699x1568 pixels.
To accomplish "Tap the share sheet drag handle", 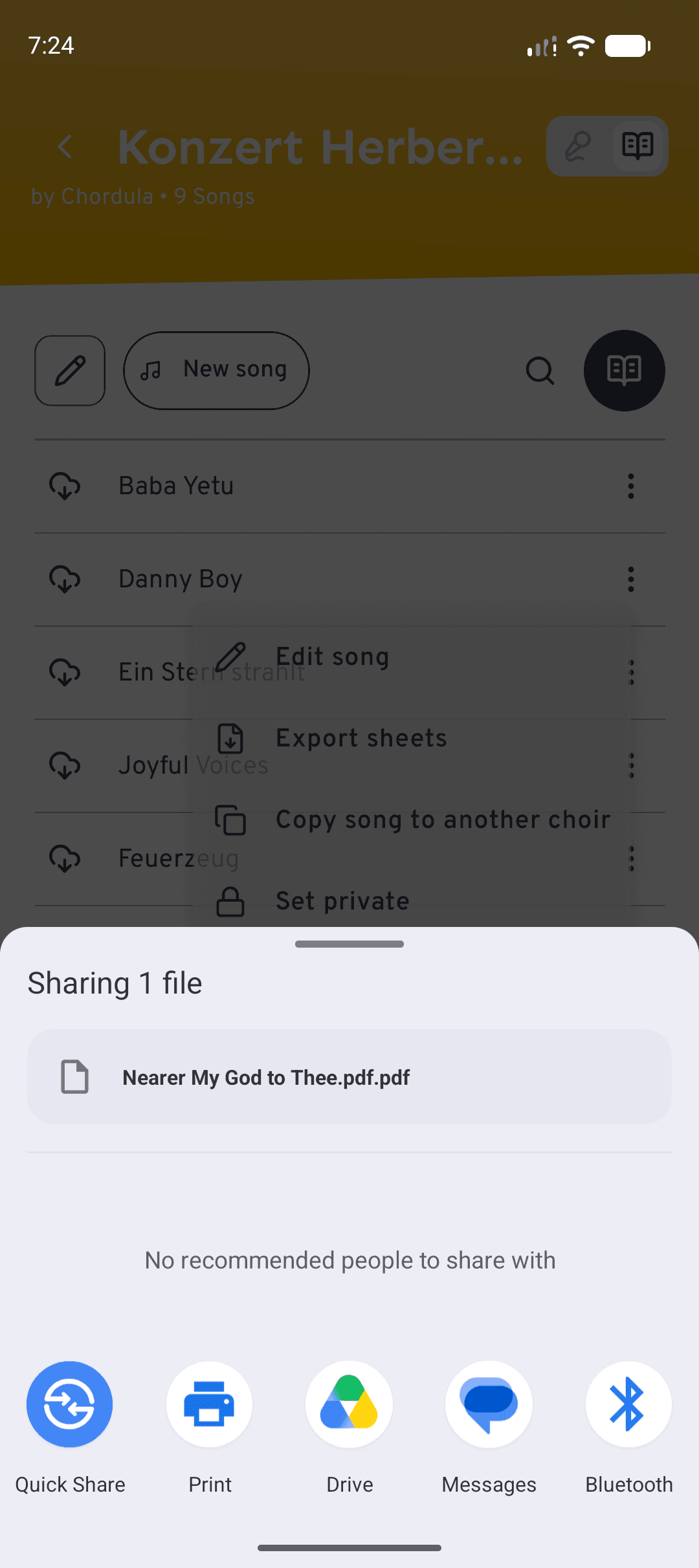I will (349, 944).
